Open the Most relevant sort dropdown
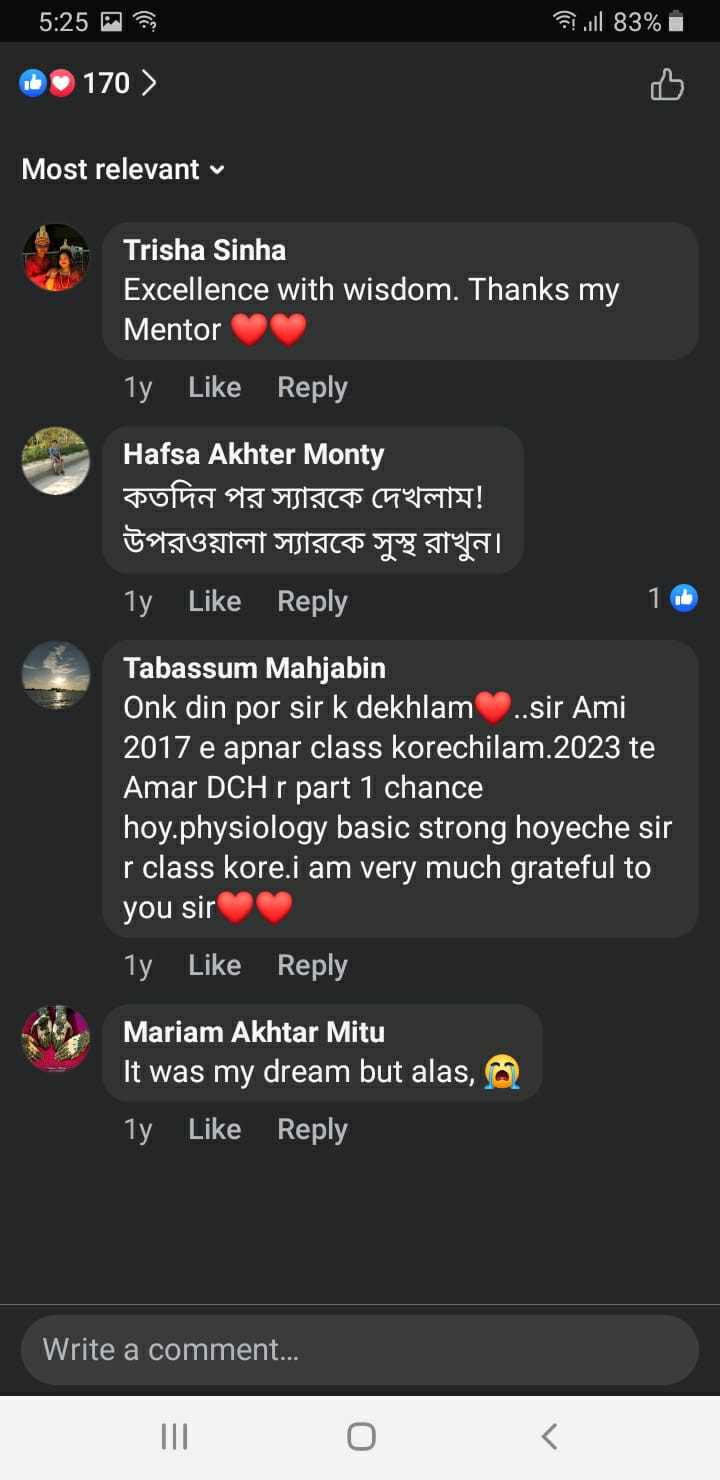 coord(123,169)
